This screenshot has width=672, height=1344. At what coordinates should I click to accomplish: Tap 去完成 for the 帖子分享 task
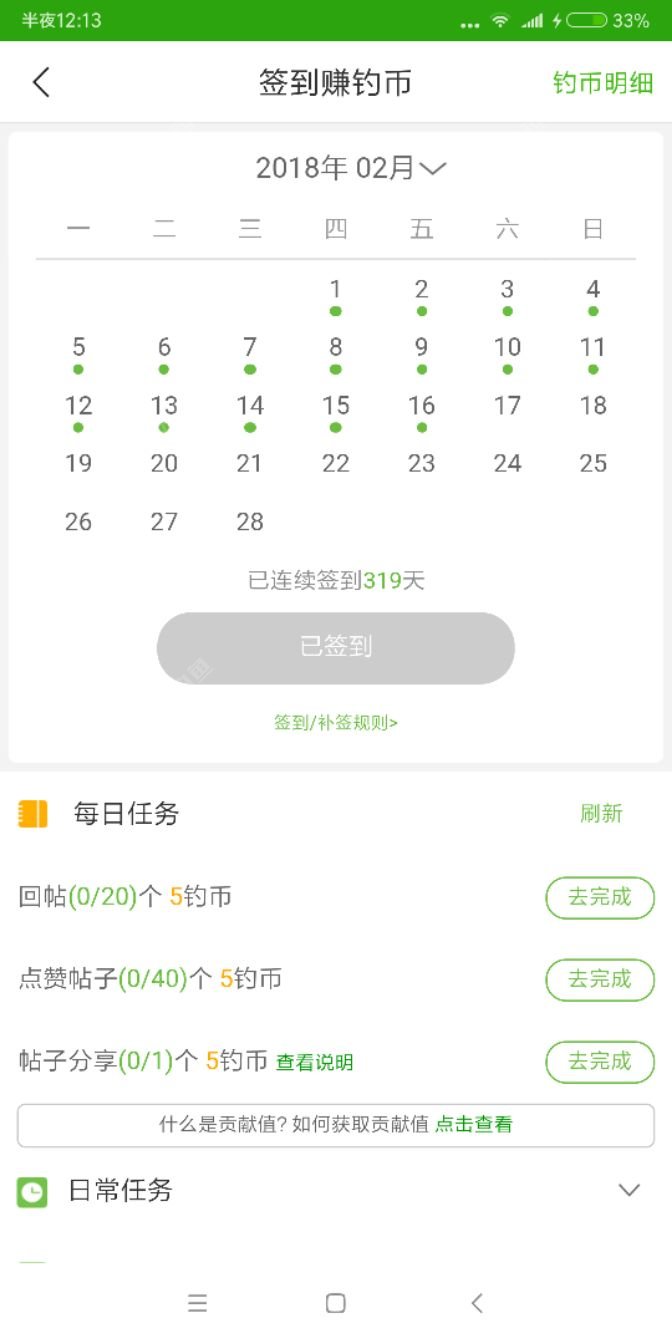pos(600,1061)
